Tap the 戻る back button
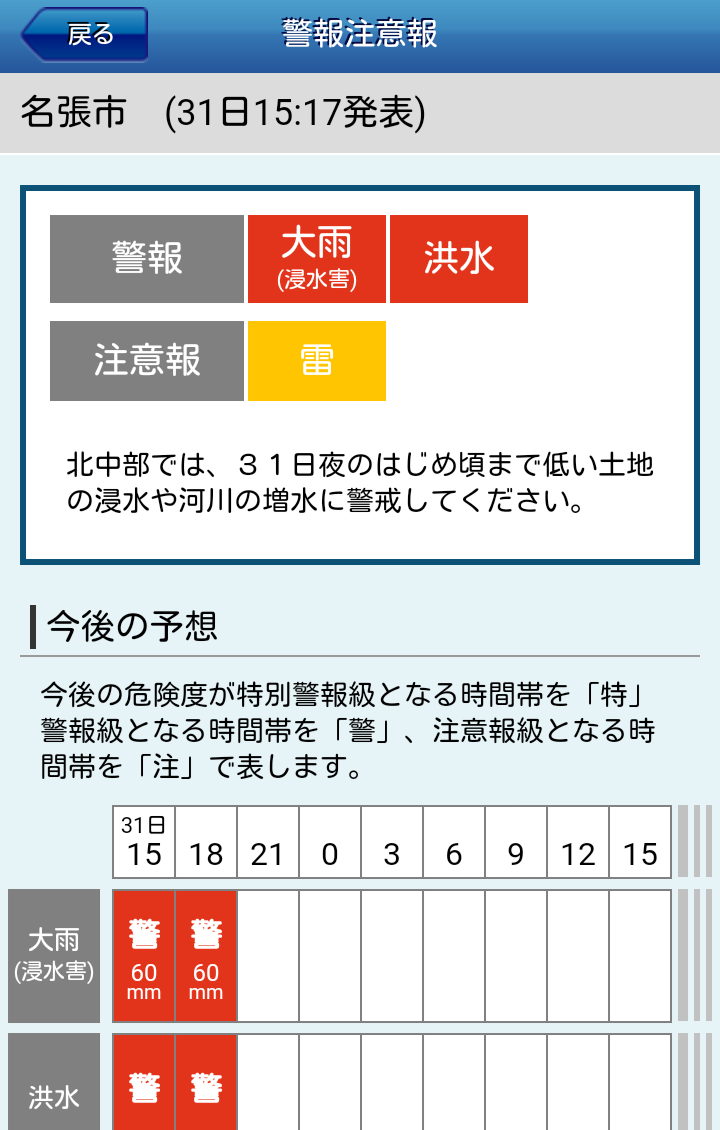This screenshot has height=1130, width=720. point(85,35)
